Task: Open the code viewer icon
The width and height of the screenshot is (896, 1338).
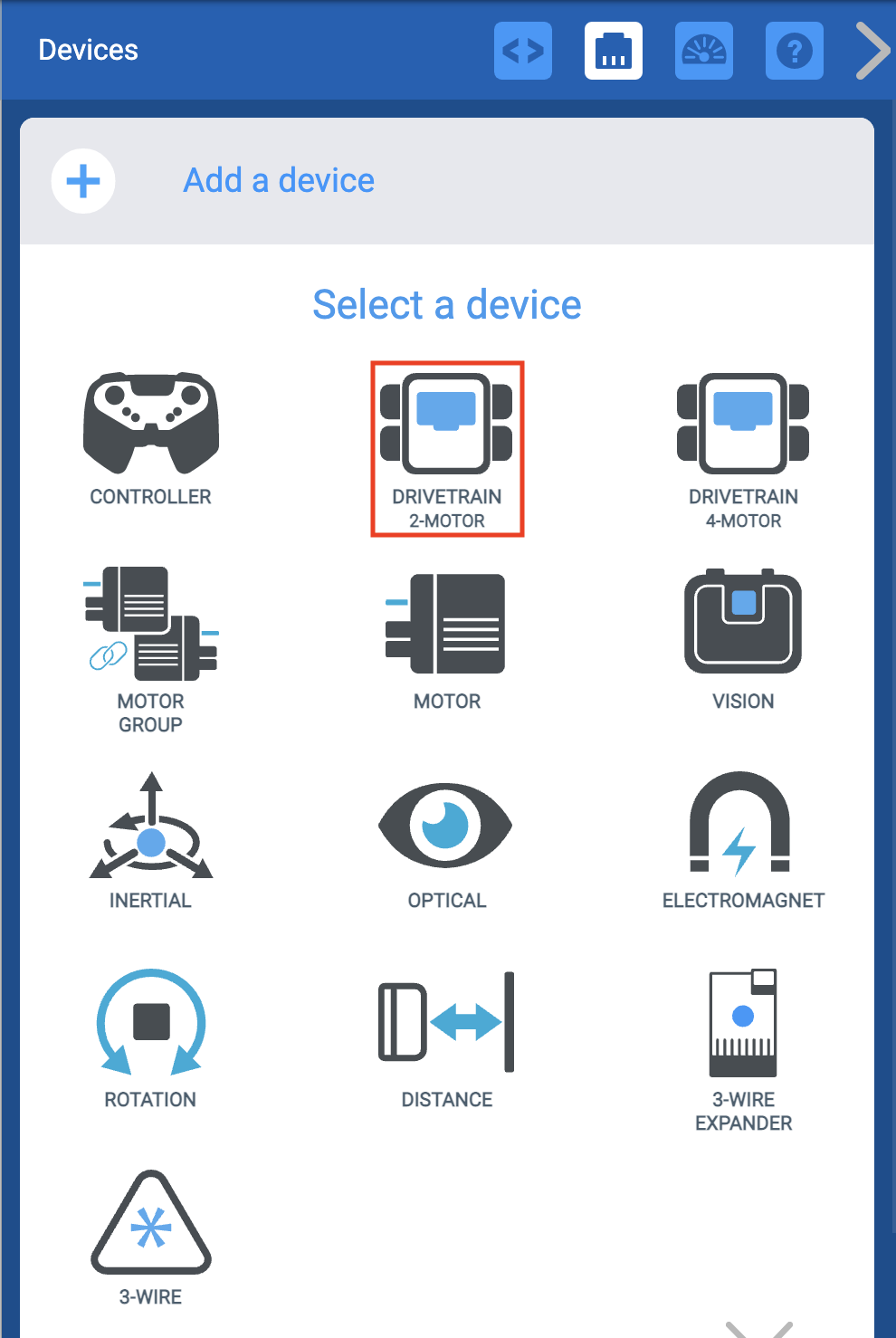Action: click(522, 51)
